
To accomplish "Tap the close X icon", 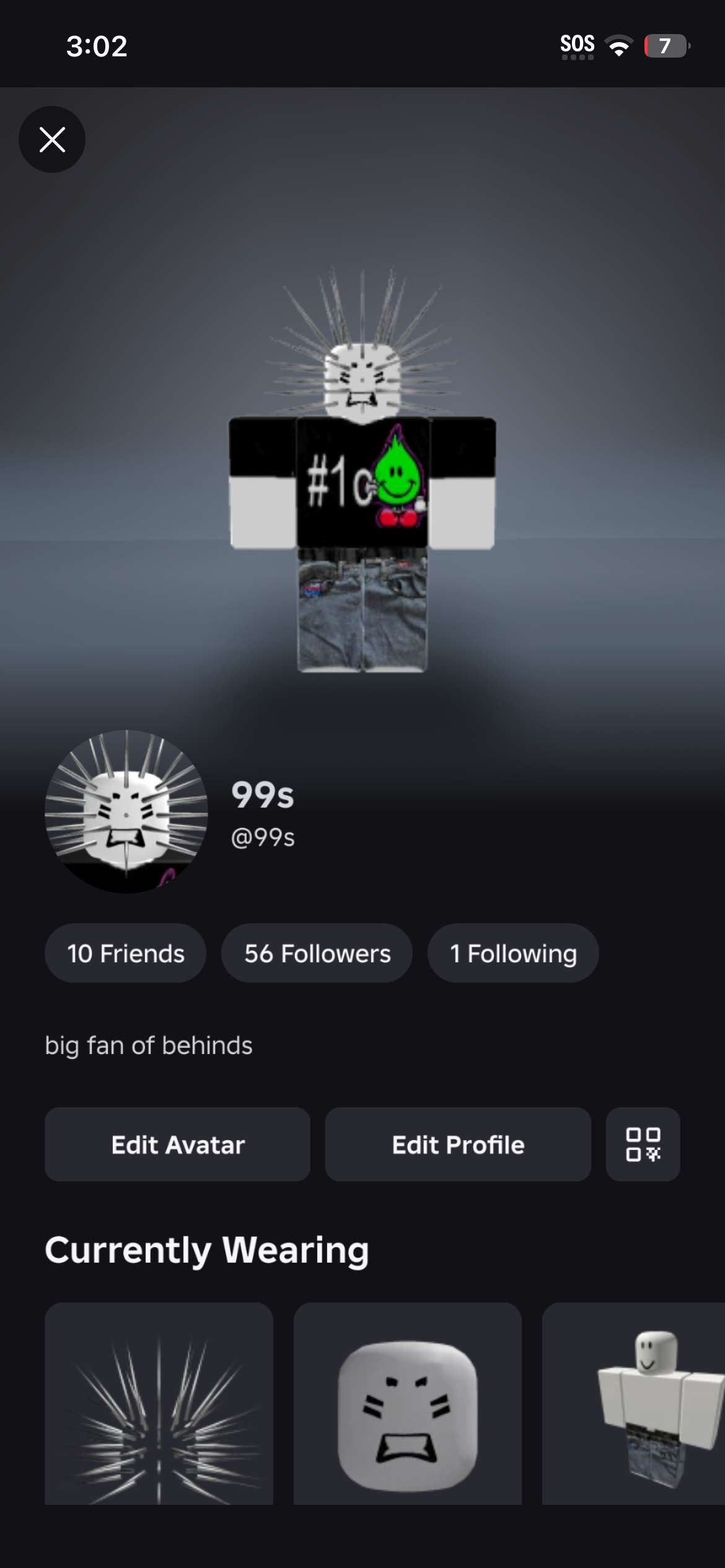I will pos(52,139).
